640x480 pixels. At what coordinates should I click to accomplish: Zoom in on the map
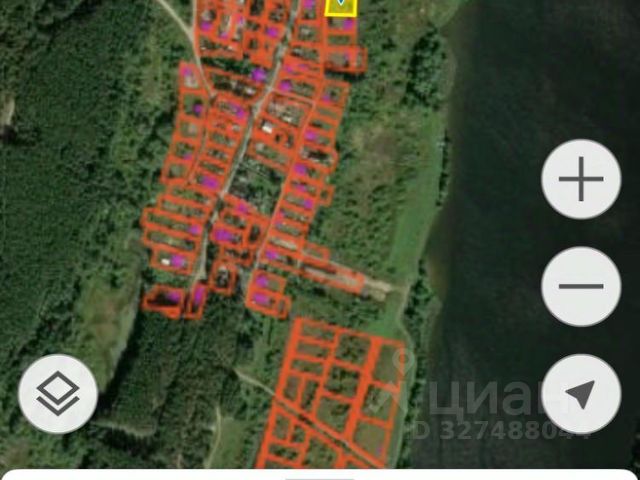coord(581,181)
